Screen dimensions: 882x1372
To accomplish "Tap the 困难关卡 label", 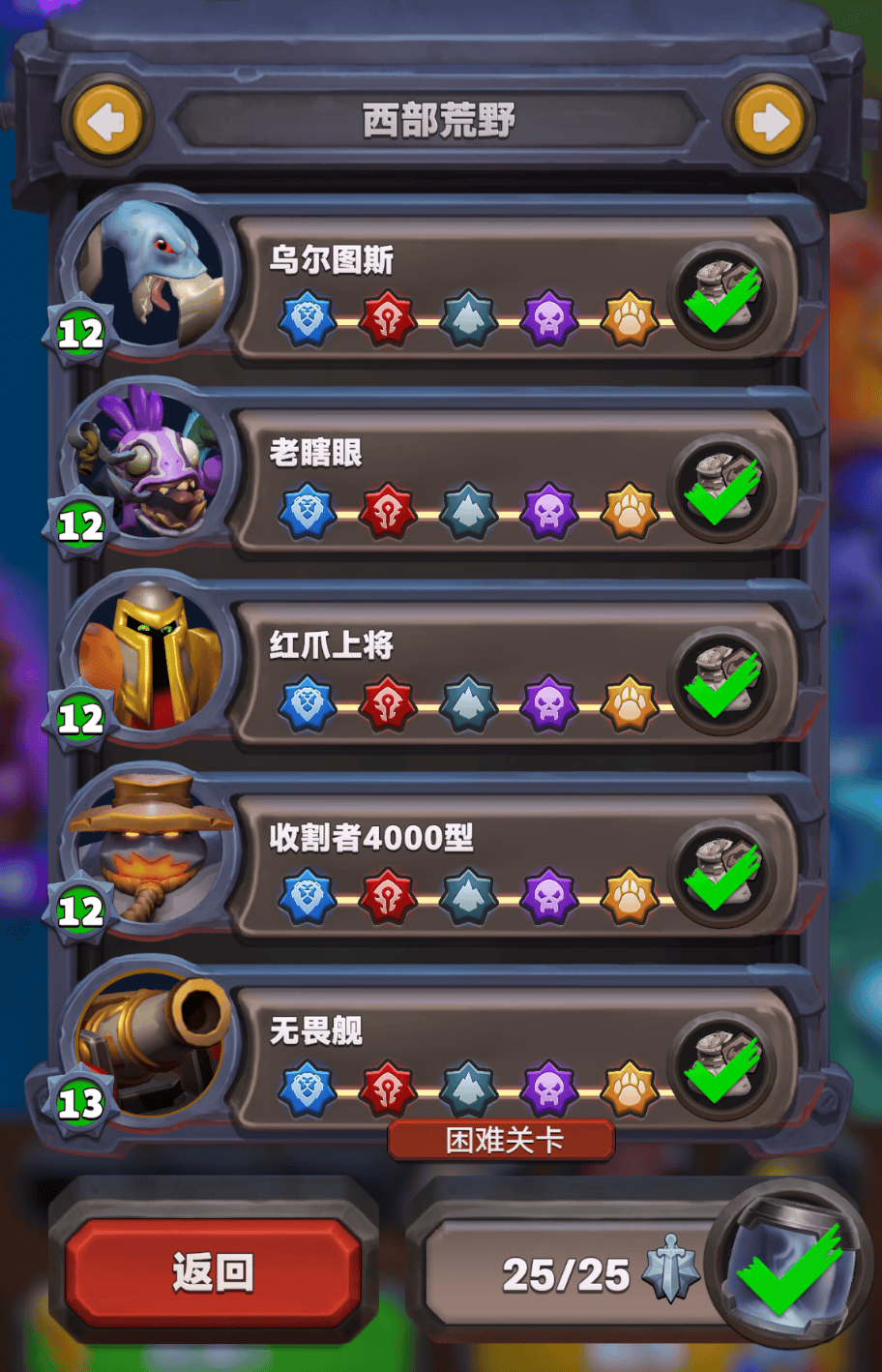I will tap(502, 1140).
